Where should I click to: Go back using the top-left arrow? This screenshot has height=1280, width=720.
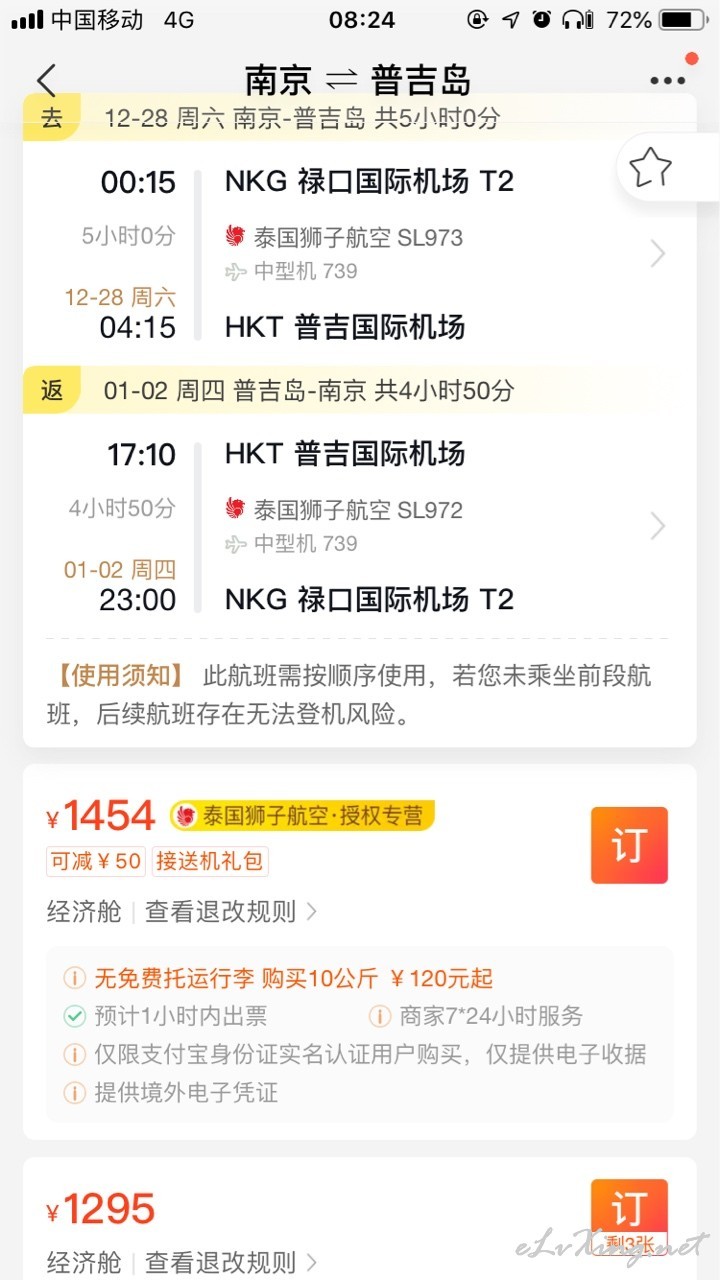pos(46,80)
